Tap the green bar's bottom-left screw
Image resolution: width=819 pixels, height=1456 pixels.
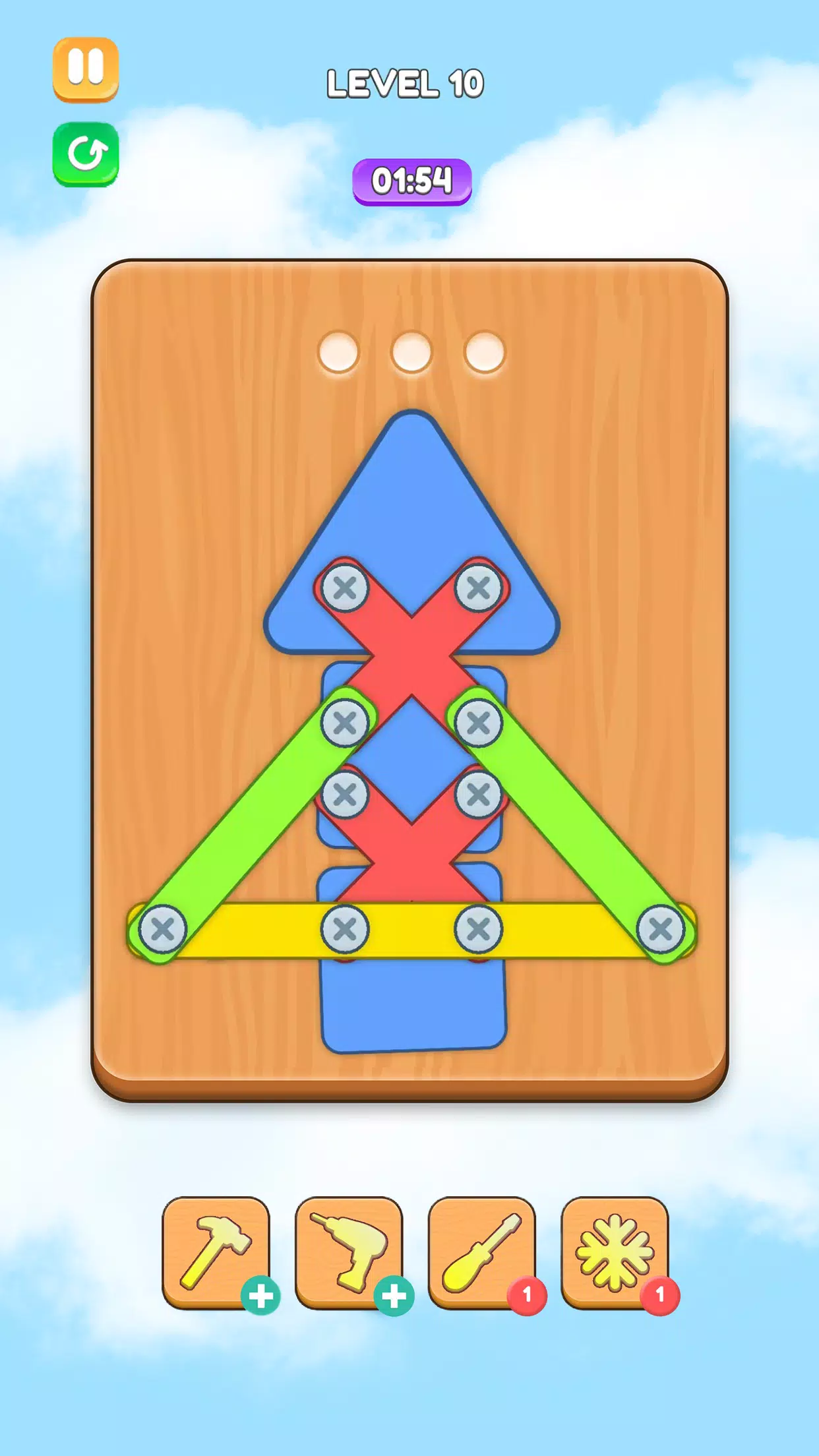coord(163,929)
